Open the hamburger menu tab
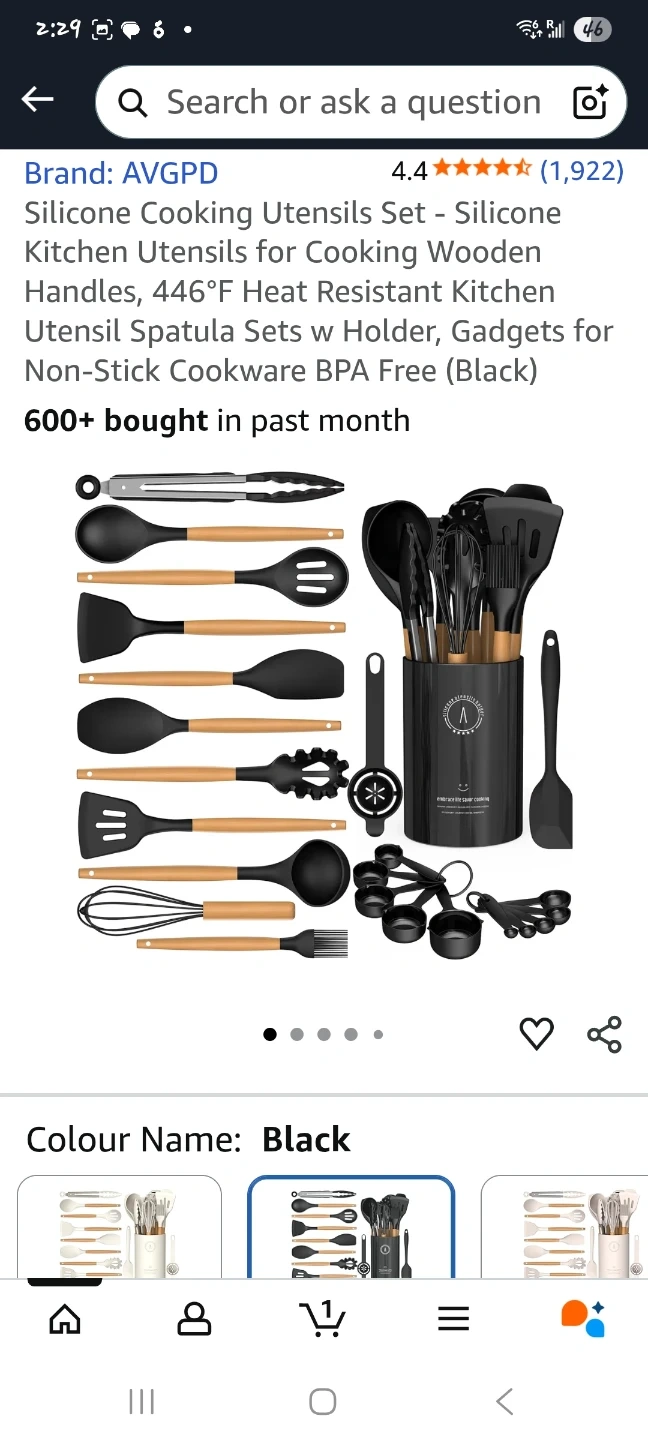Image resolution: width=648 pixels, height=1440 pixels. [453, 1319]
